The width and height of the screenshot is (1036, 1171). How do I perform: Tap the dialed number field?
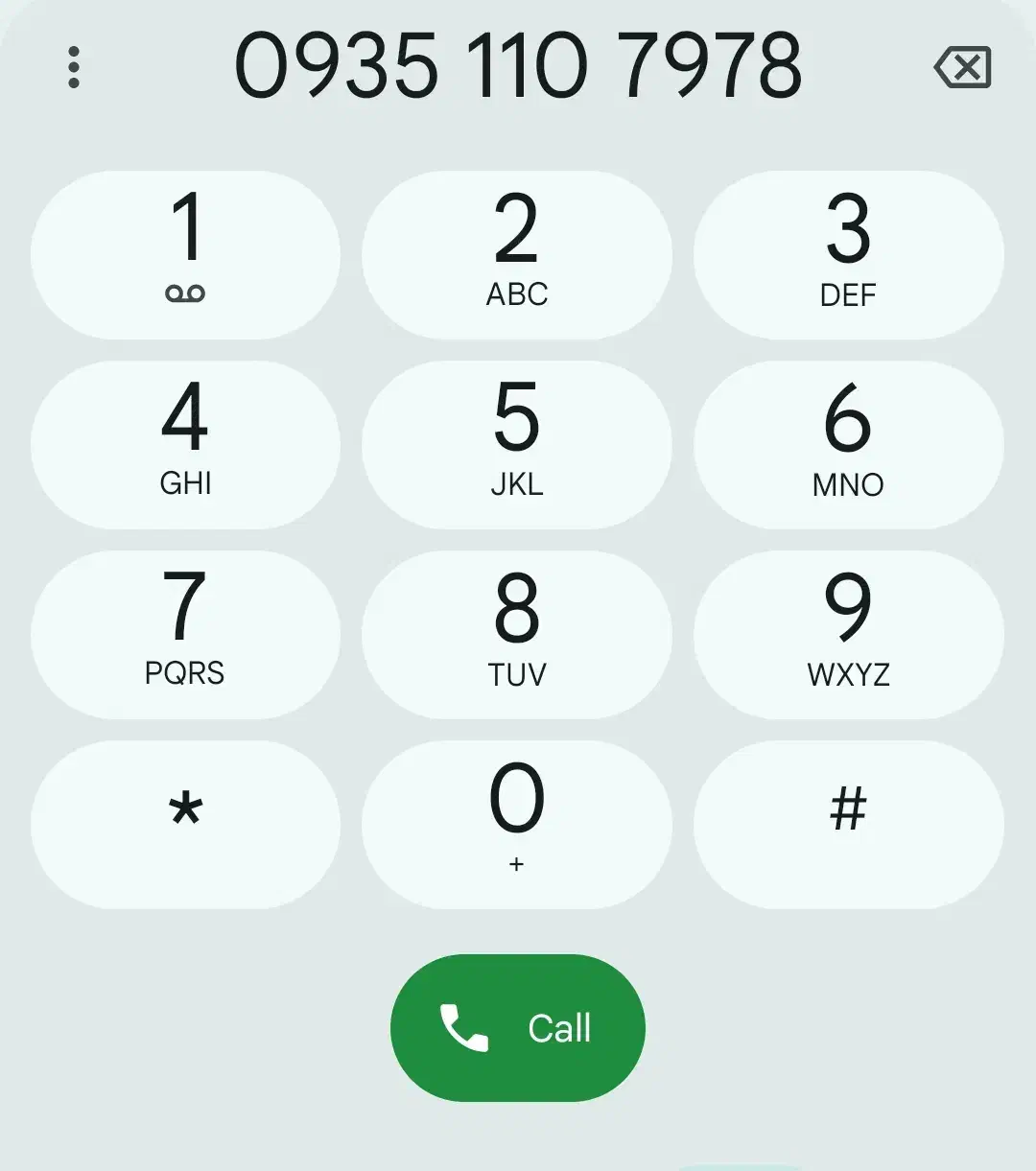517,67
